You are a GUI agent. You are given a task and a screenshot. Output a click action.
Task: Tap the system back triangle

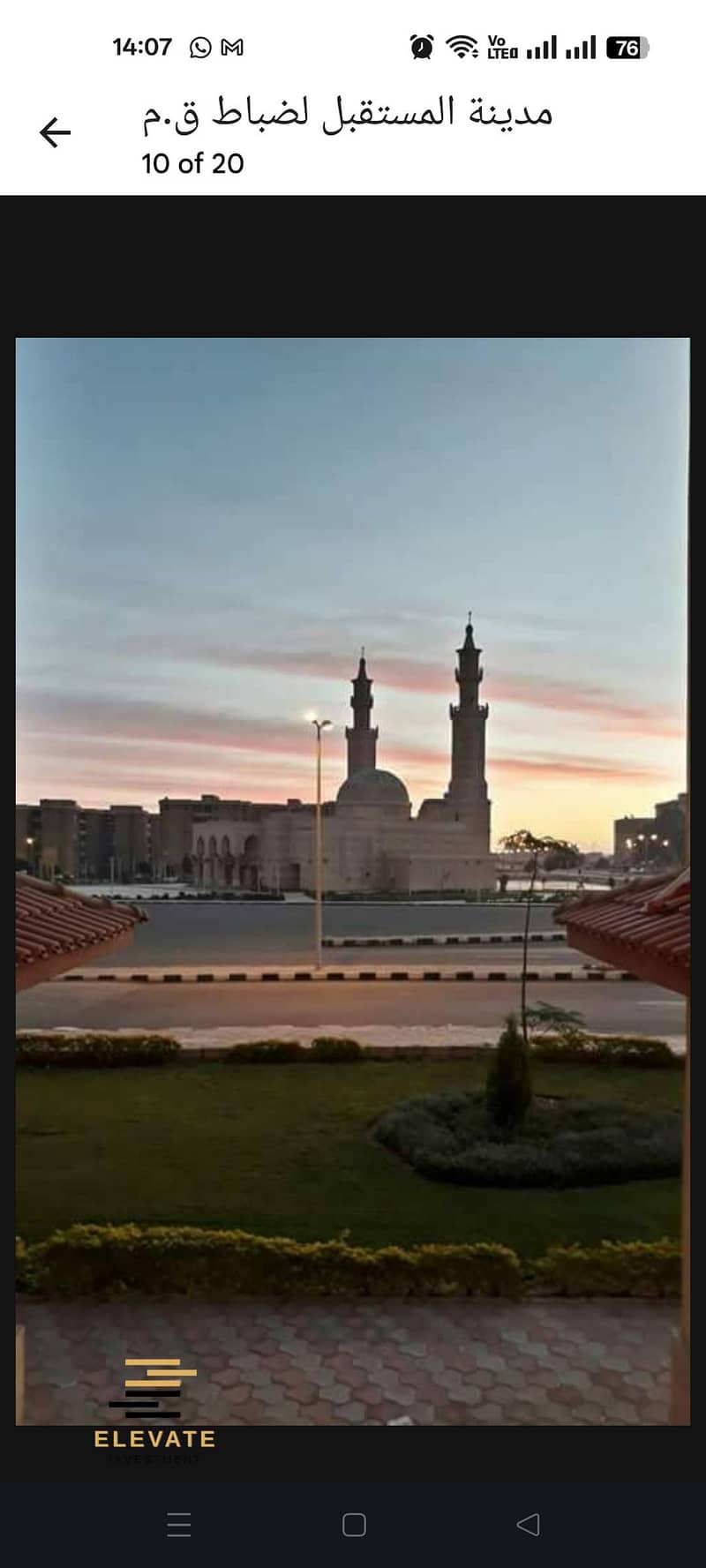tap(528, 1524)
